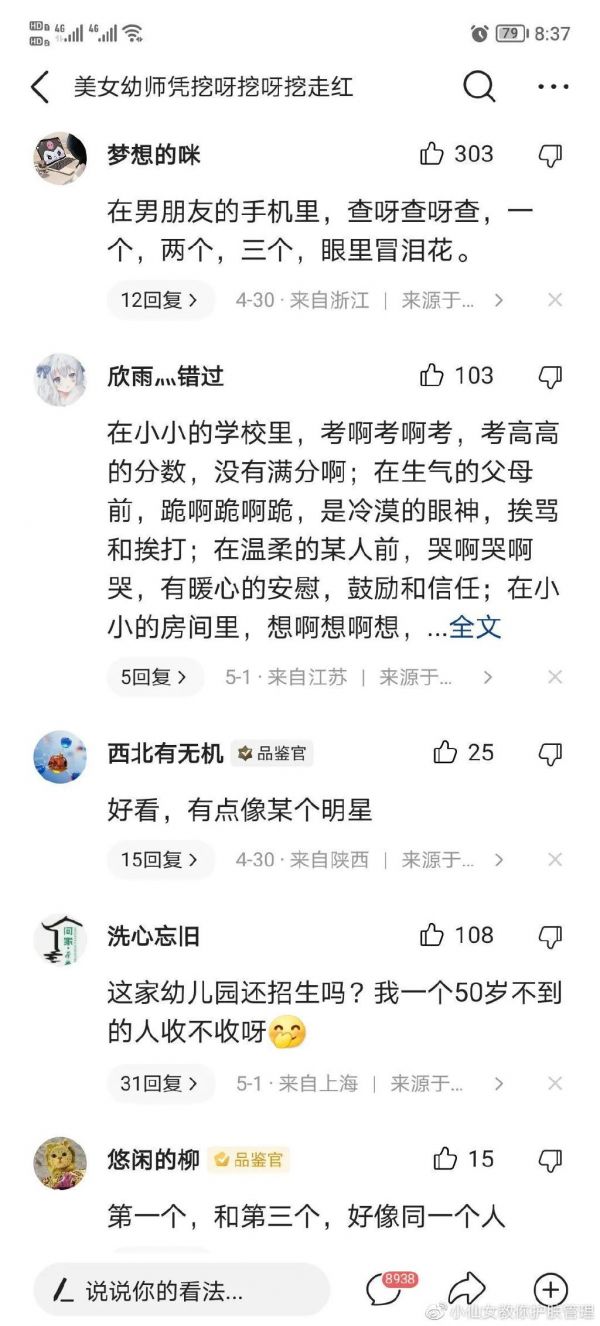Open the 5 replies under 欣雨灬错过's comment
The height and width of the screenshot is (1326, 600).
[155, 677]
